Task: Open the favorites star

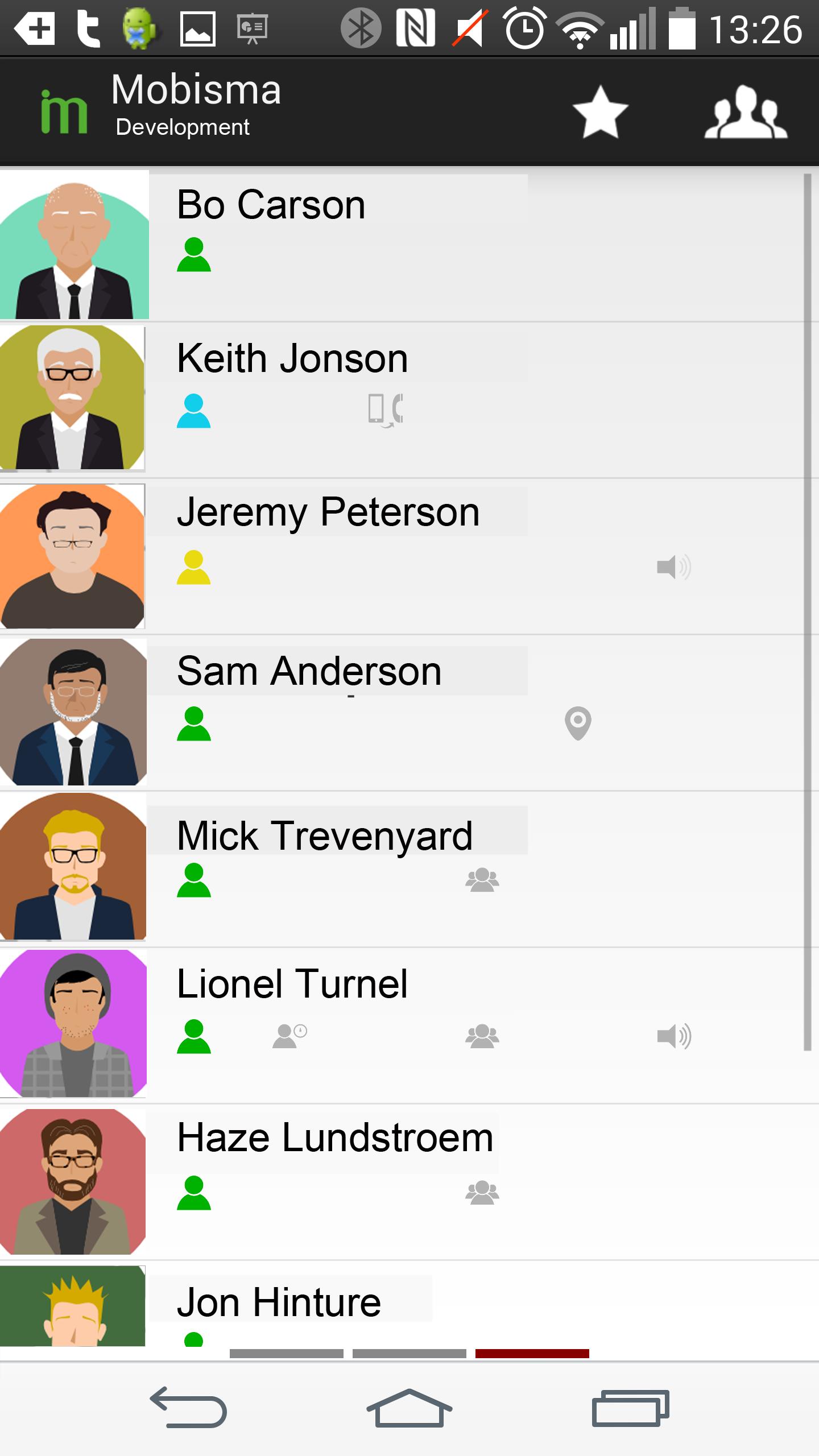Action: tap(600, 112)
